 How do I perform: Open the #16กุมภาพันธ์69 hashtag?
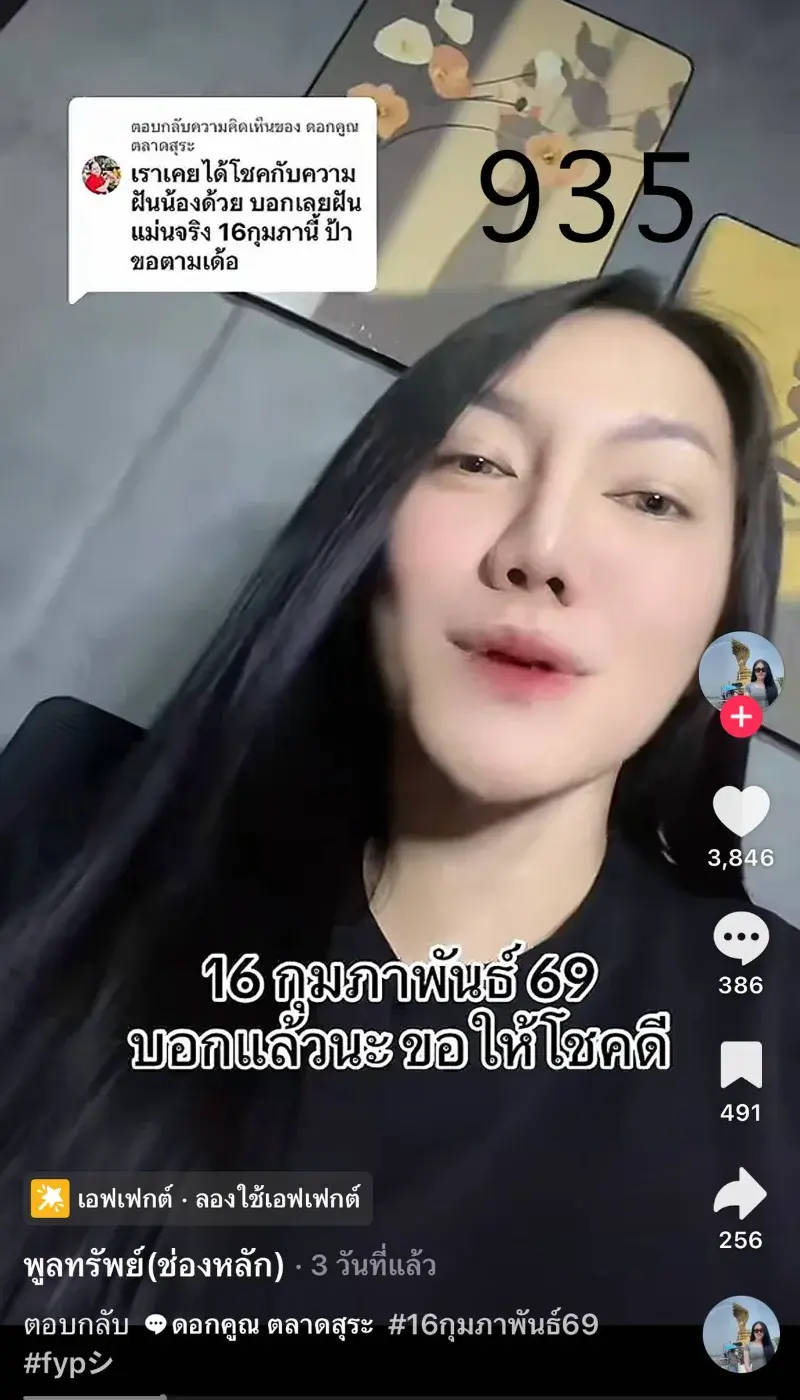[x=493, y=1325]
